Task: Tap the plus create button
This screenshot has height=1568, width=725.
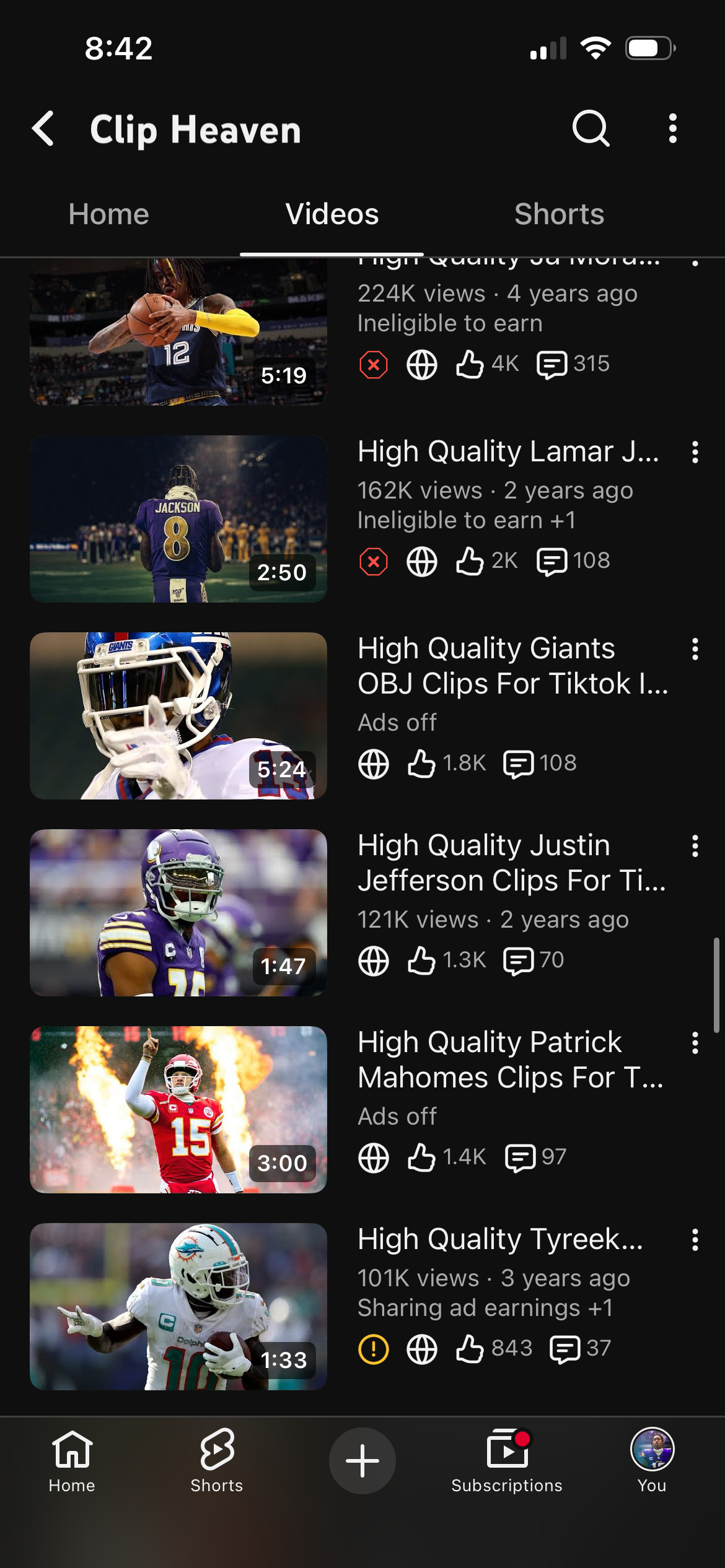Action: pos(362,1461)
